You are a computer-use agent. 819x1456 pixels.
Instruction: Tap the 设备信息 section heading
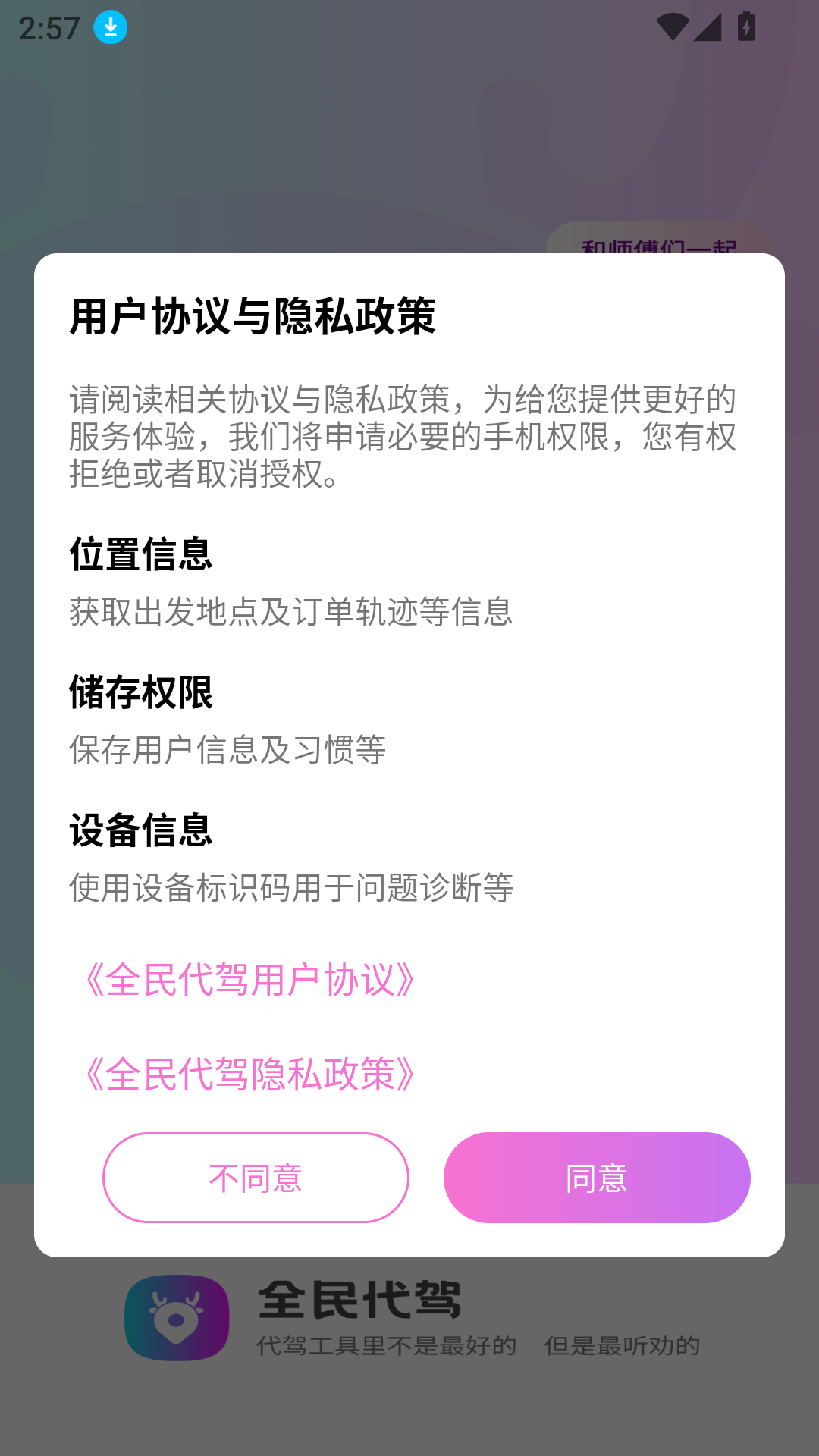pyautogui.click(x=141, y=833)
